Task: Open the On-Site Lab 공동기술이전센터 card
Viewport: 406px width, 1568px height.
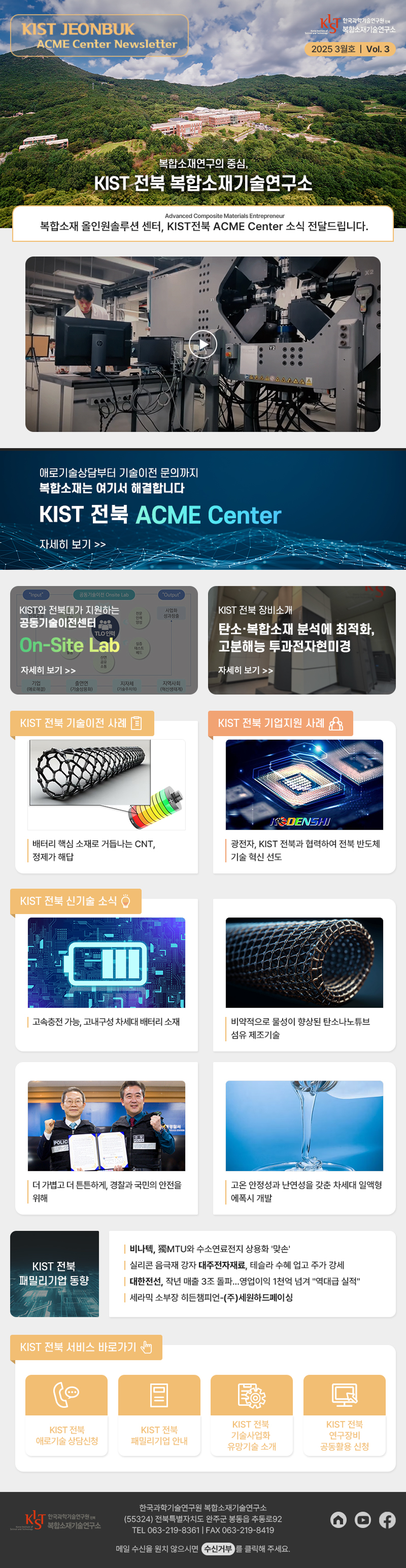Action: (x=104, y=640)
